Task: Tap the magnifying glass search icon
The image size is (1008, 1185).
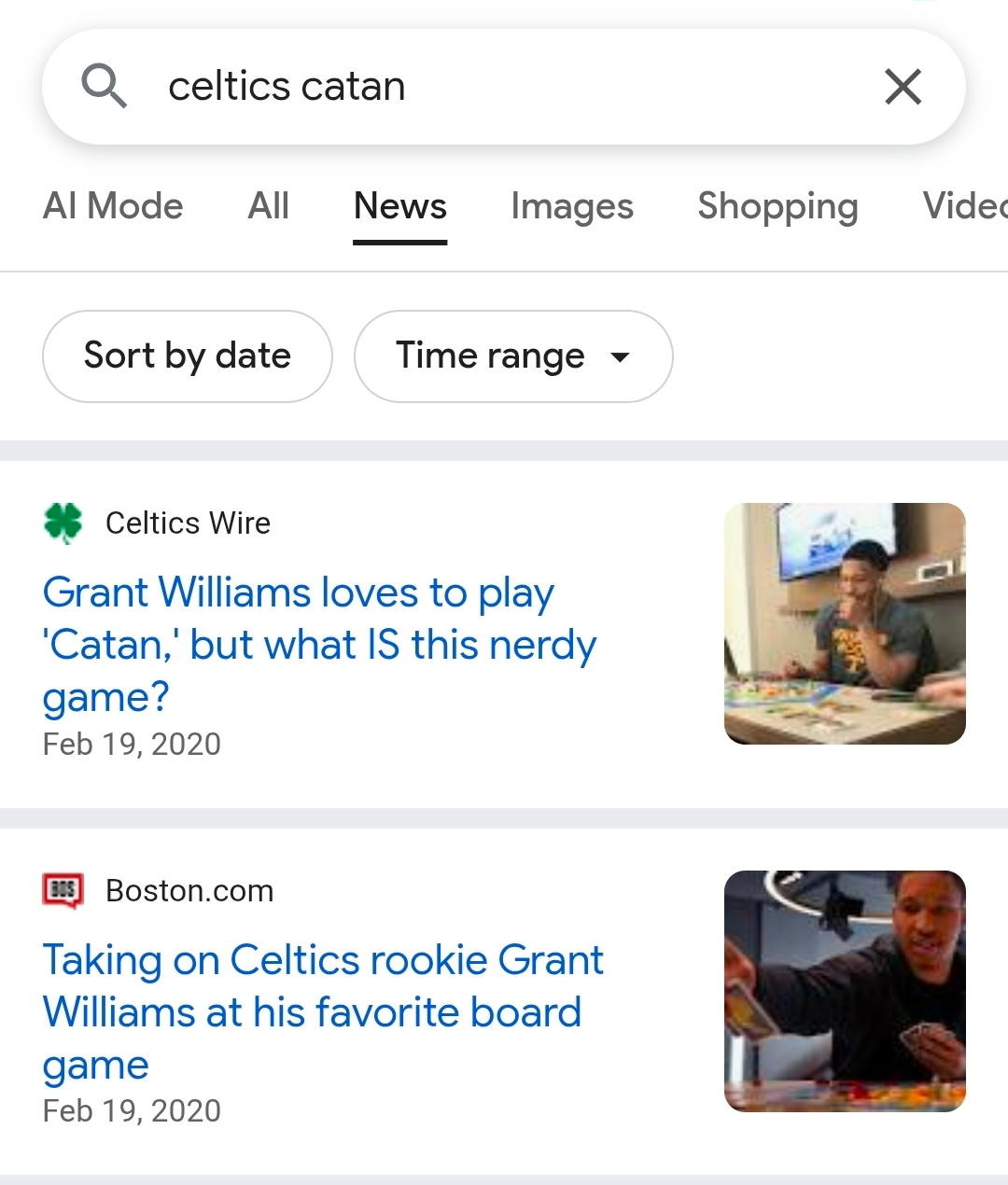Action: (104, 87)
